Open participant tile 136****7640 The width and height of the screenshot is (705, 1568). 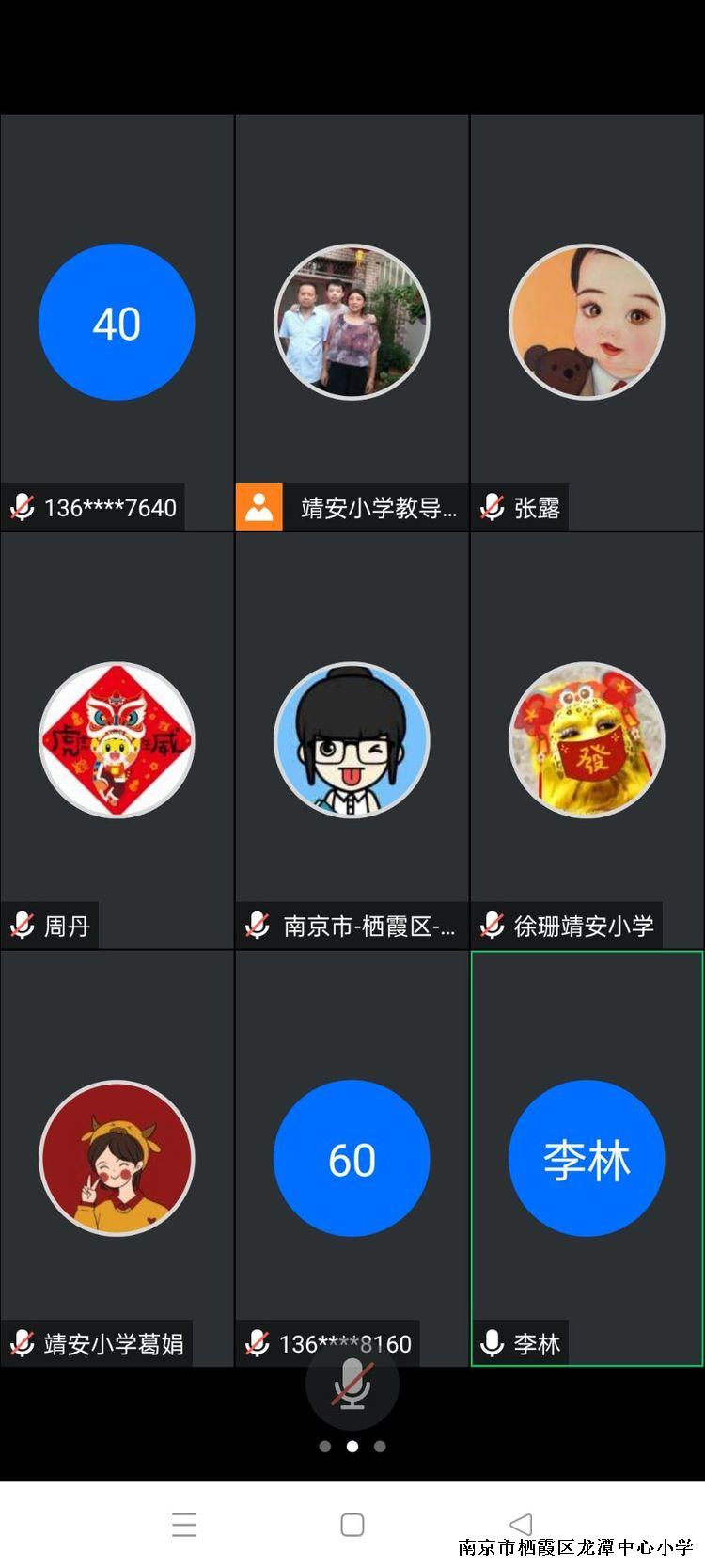pyautogui.click(x=117, y=322)
